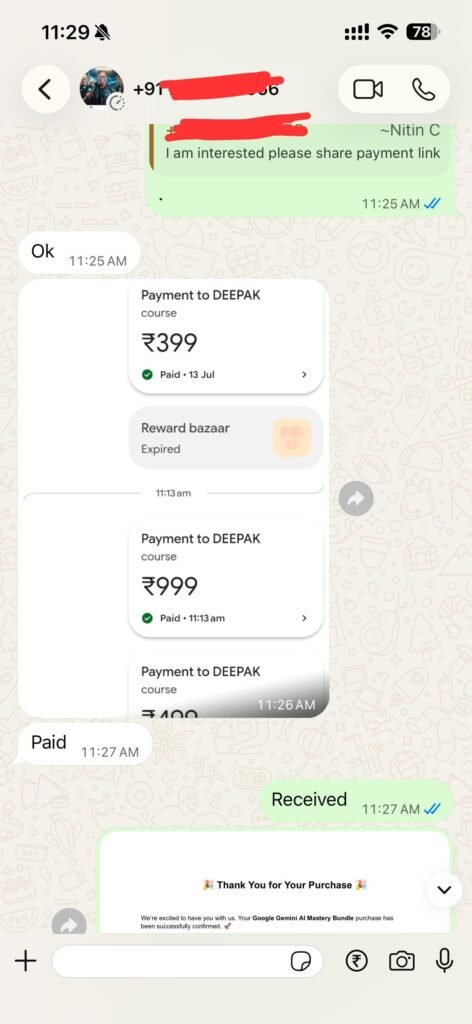Record a voice message
Viewport: 472px width, 1024px height.
(445, 960)
